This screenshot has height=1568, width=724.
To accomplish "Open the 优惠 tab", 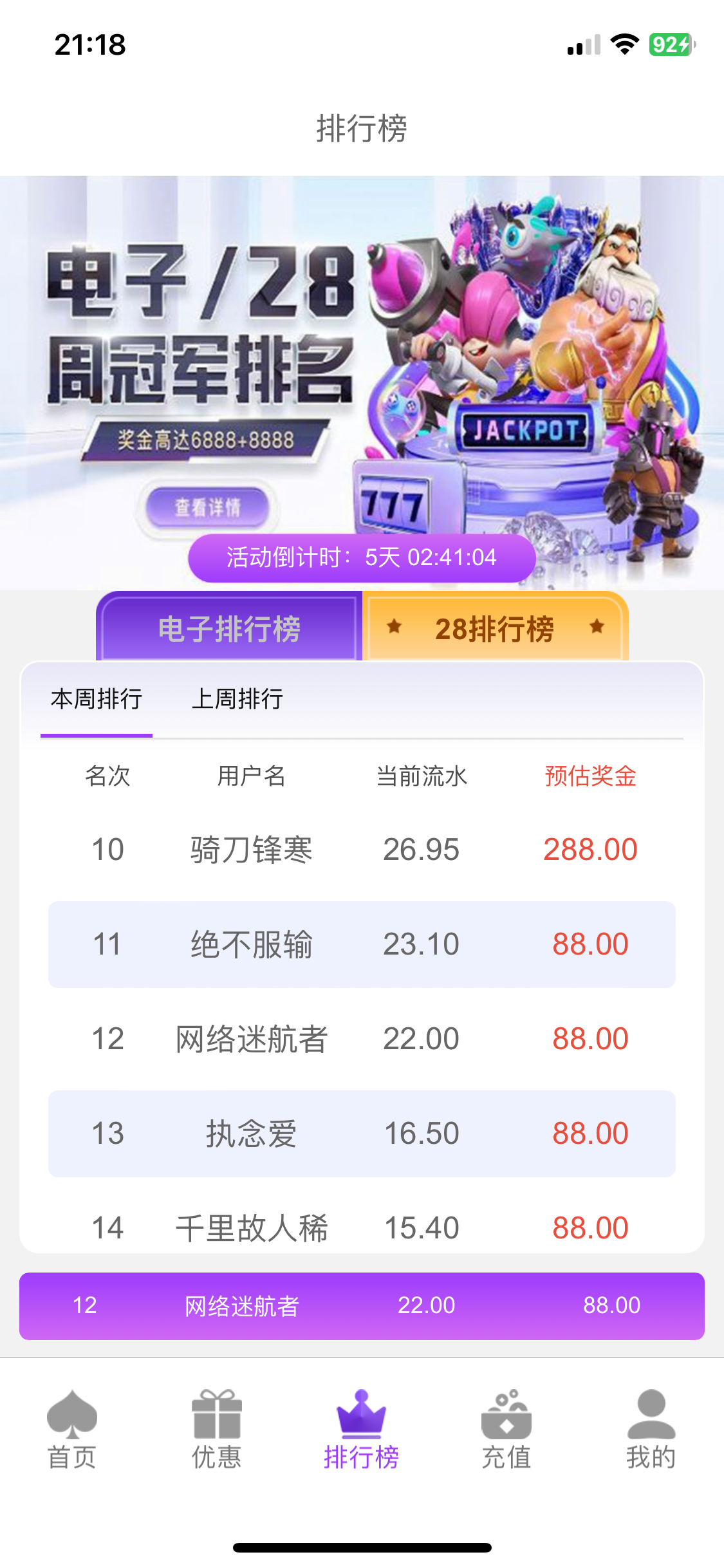I will [x=217, y=1430].
